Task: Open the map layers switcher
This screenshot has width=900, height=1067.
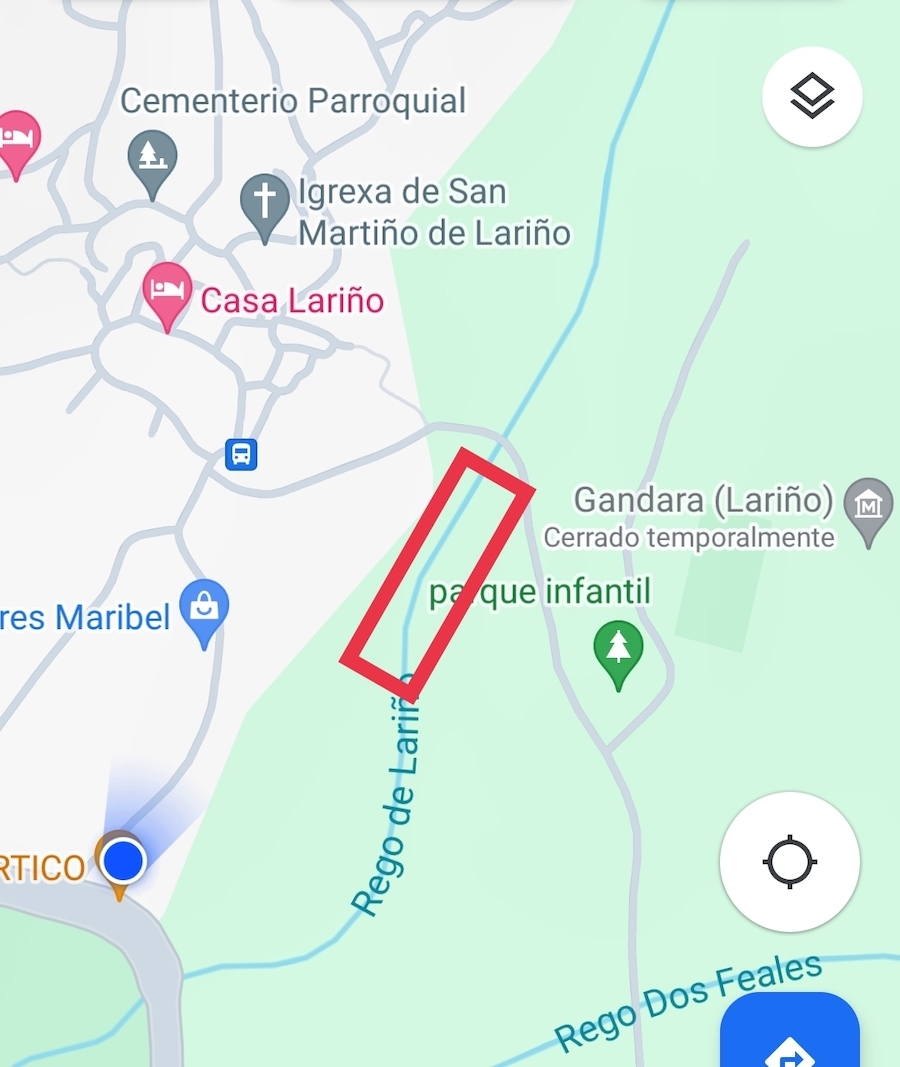Action: click(810, 95)
